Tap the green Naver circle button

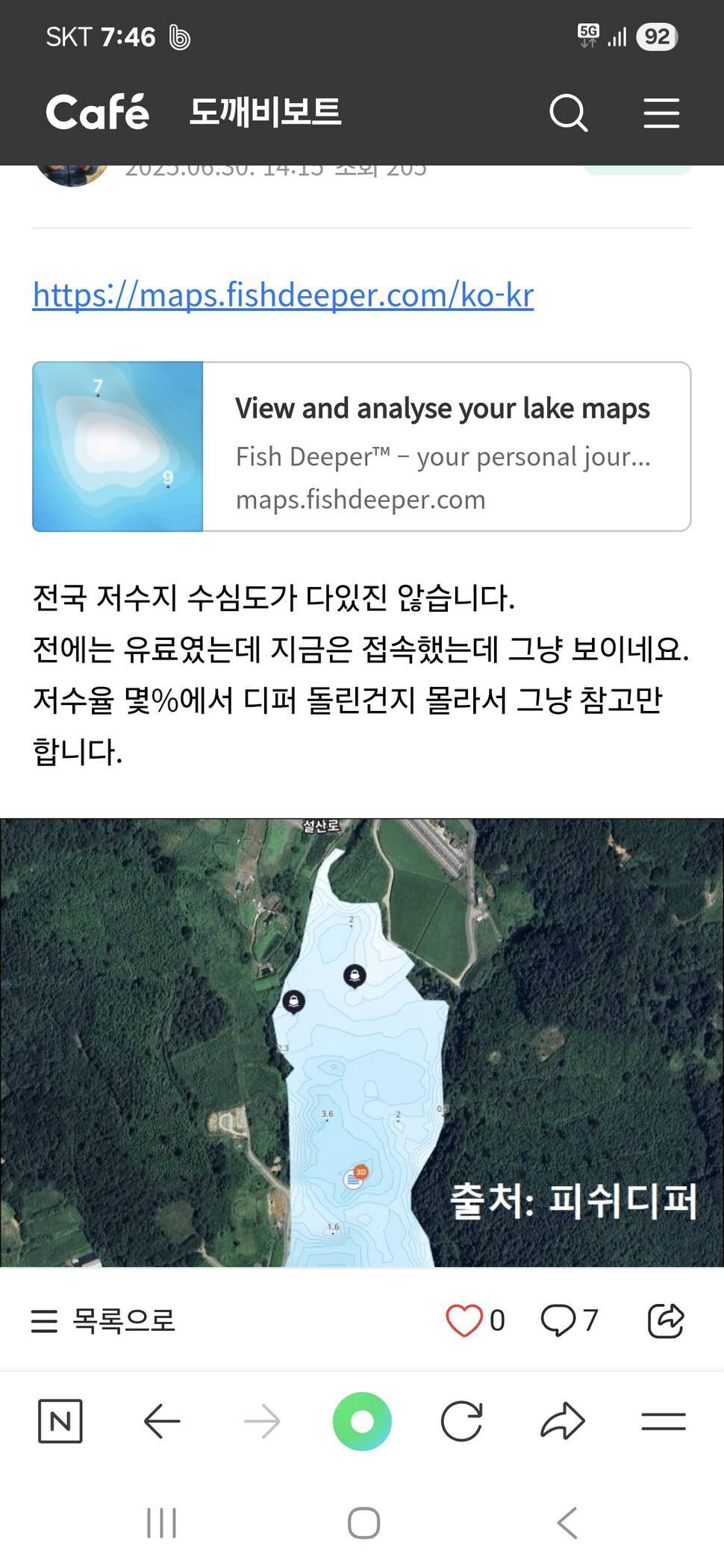click(x=362, y=1421)
